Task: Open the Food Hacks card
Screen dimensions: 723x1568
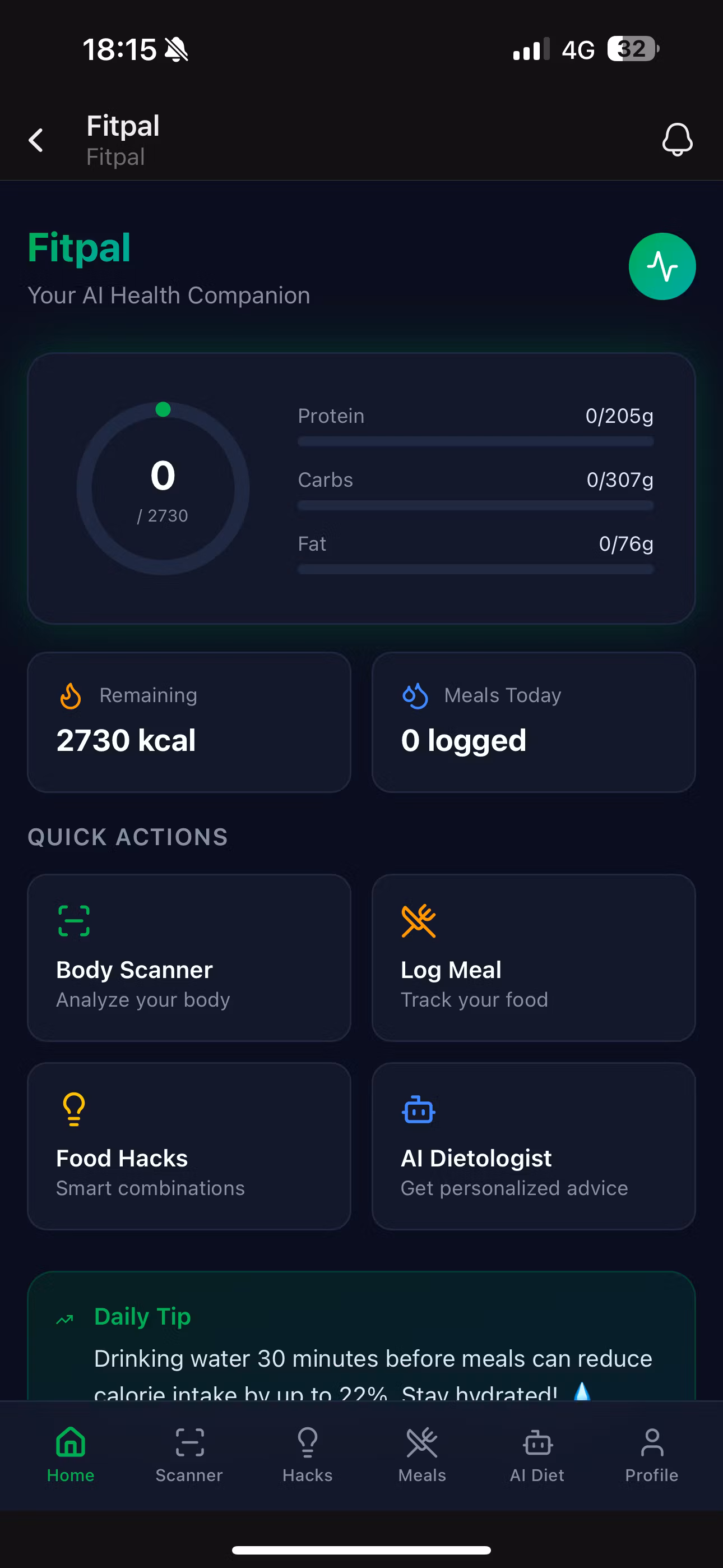Action: [x=189, y=1146]
